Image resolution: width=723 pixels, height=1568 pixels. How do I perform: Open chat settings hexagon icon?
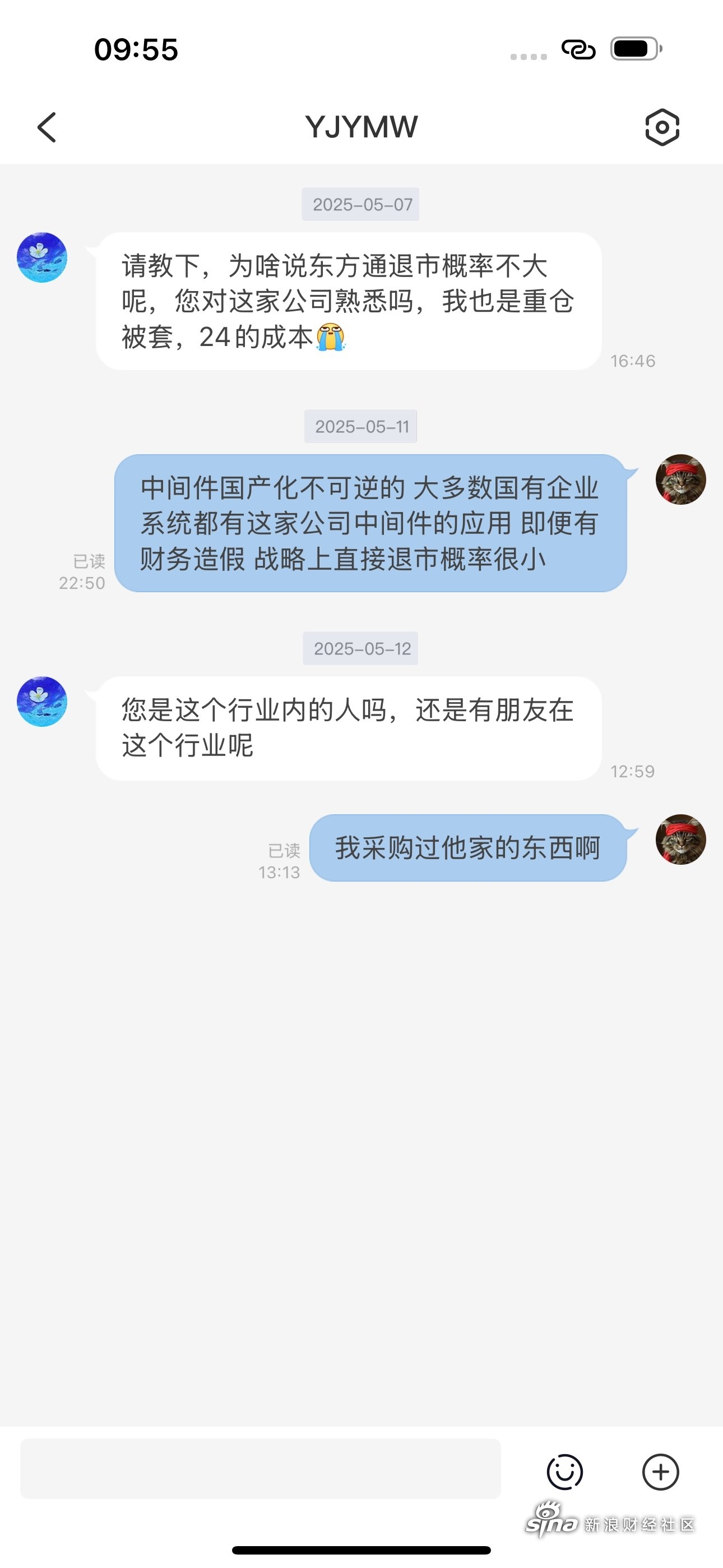click(x=661, y=127)
